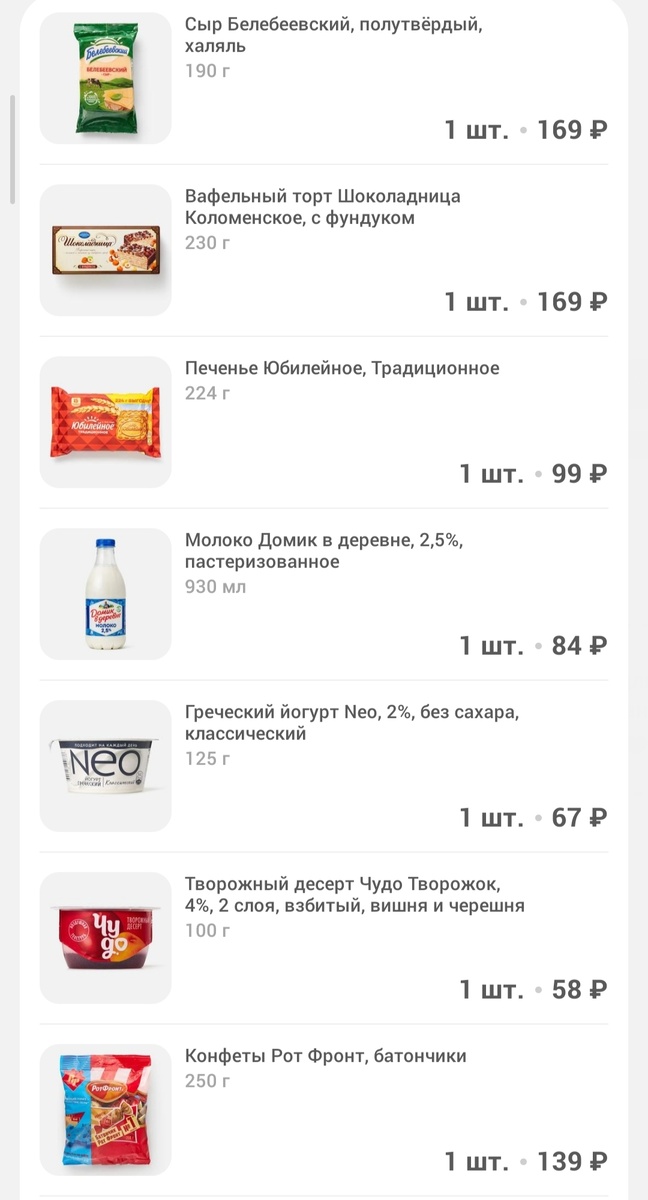
Task: View Вафельный торт Шоколадница product
Action: (x=322, y=207)
